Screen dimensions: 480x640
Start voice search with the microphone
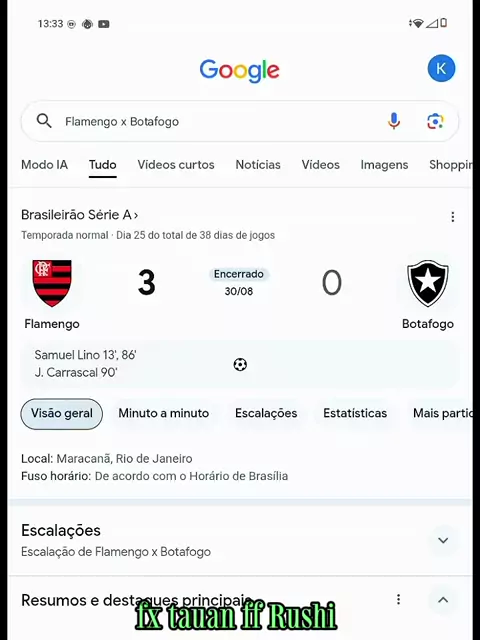tap(394, 121)
